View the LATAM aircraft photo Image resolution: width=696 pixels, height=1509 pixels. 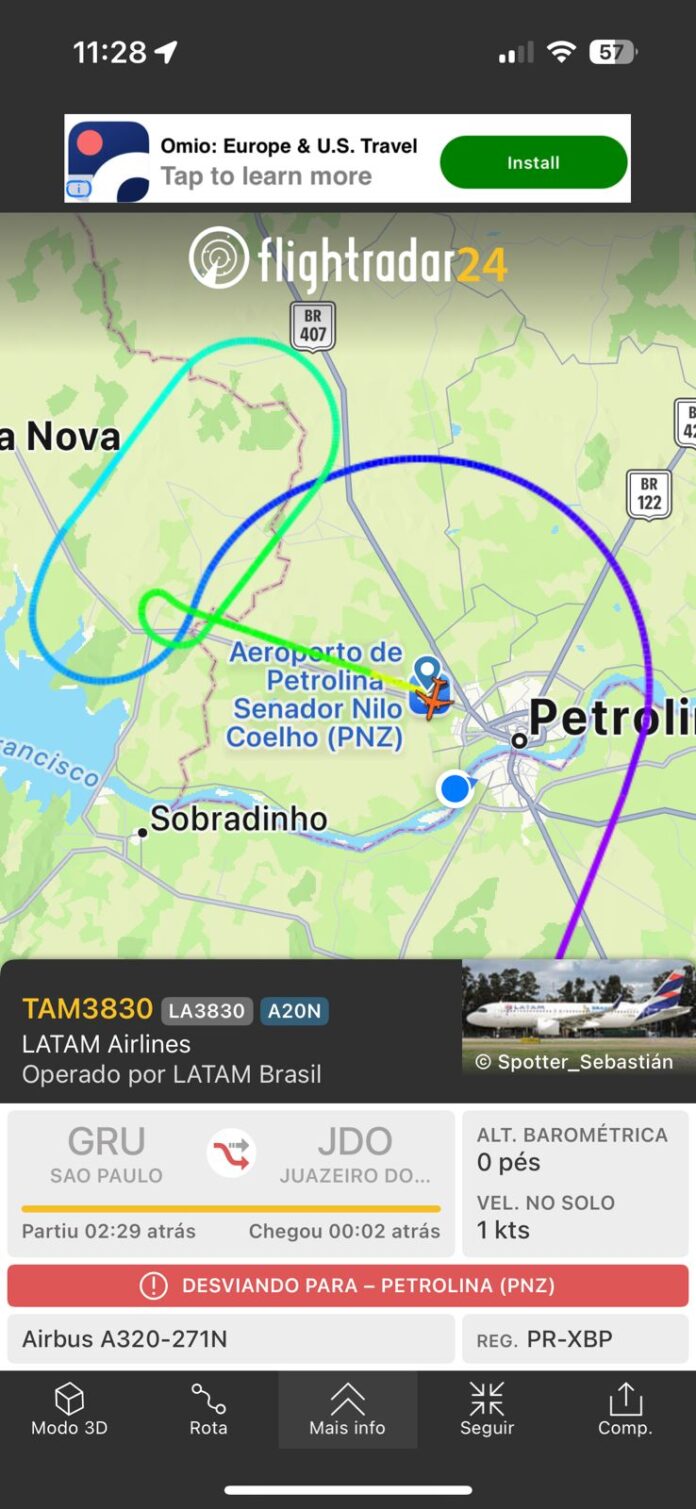pyautogui.click(x=578, y=1016)
